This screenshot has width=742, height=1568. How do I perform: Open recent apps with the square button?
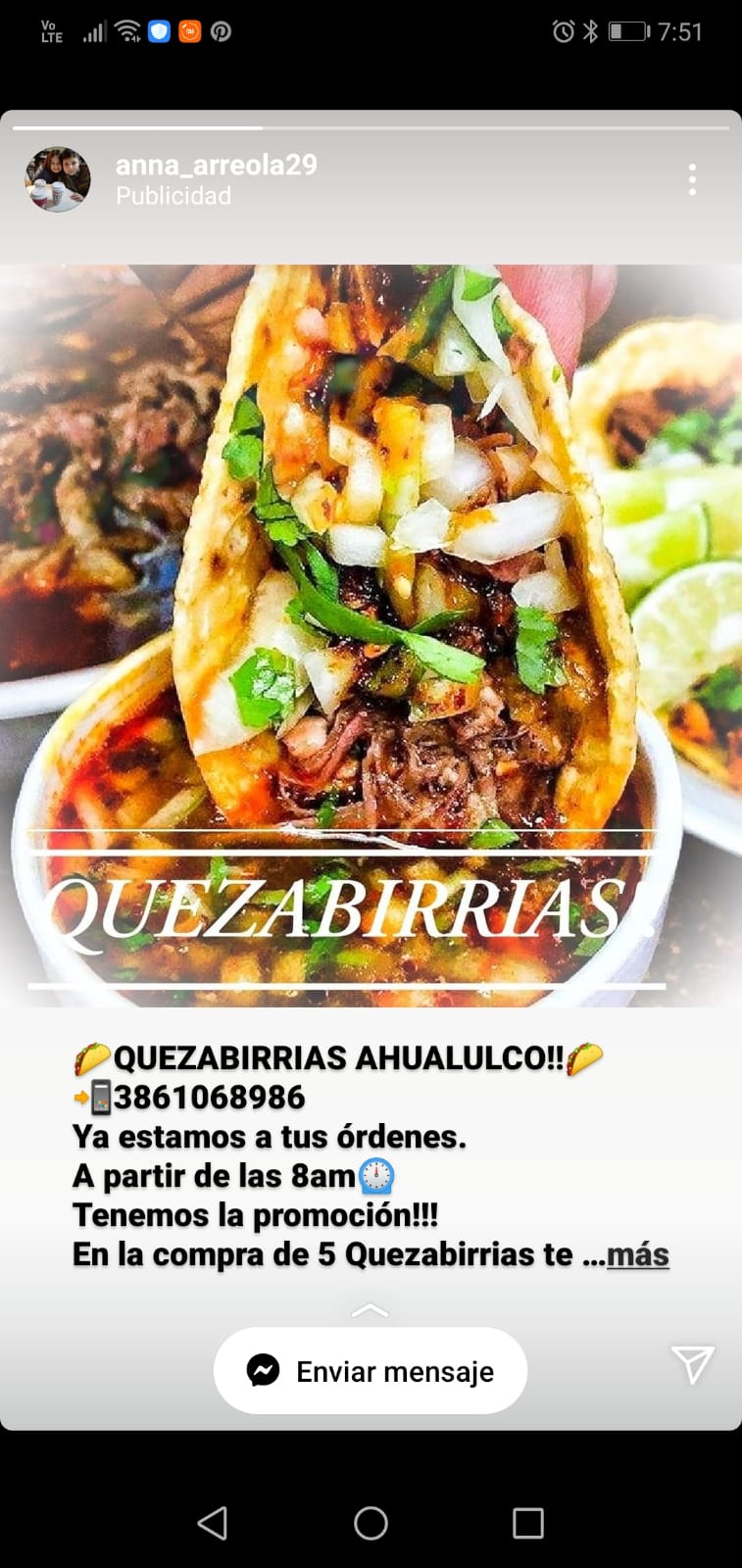[529, 1521]
